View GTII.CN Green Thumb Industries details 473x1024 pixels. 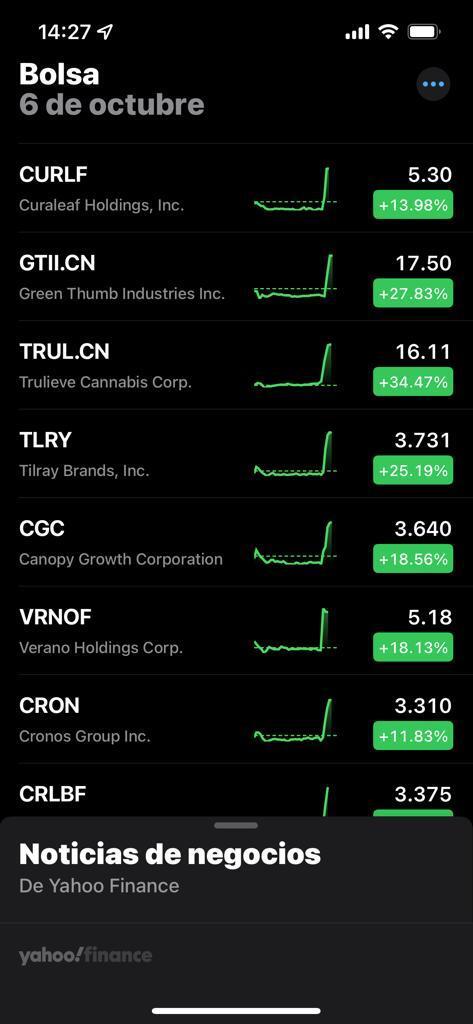click(236, 277)
